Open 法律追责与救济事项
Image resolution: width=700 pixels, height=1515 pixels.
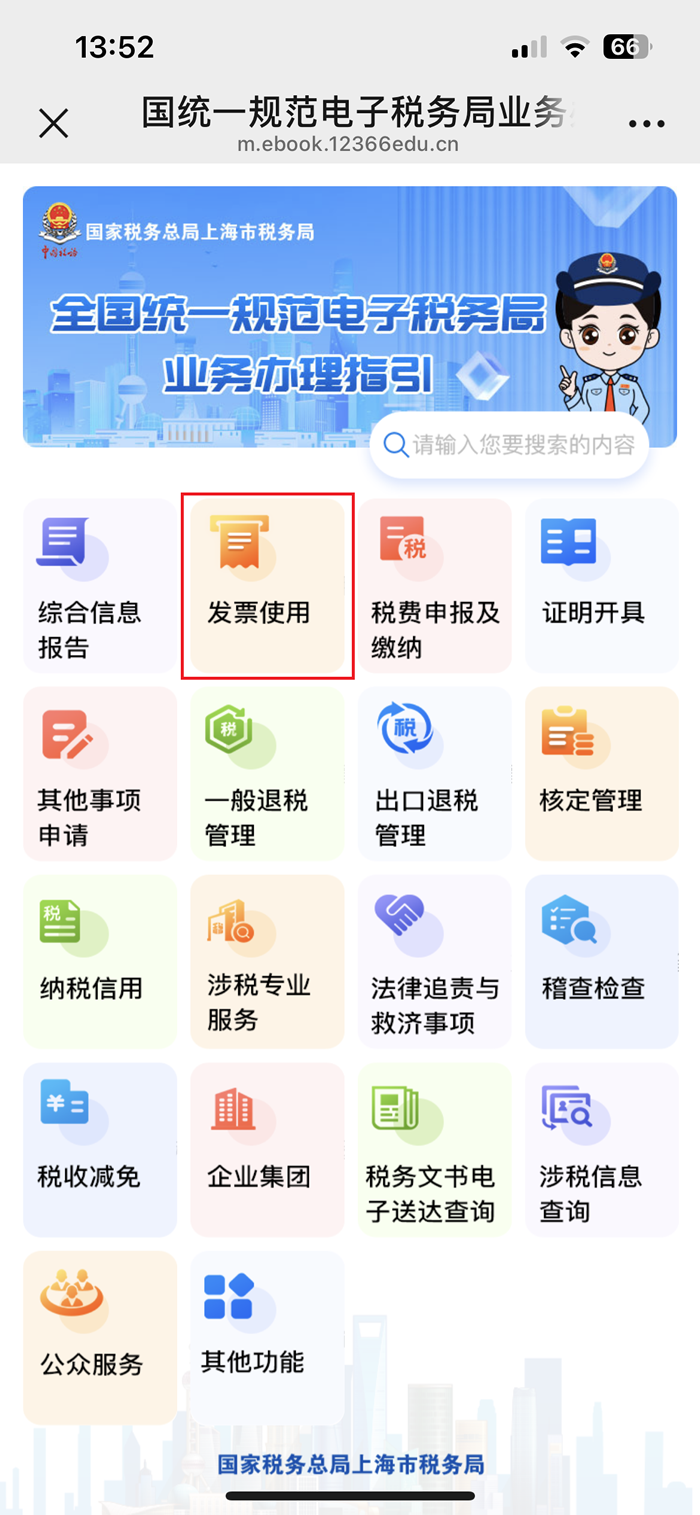[x=435, y=961]
